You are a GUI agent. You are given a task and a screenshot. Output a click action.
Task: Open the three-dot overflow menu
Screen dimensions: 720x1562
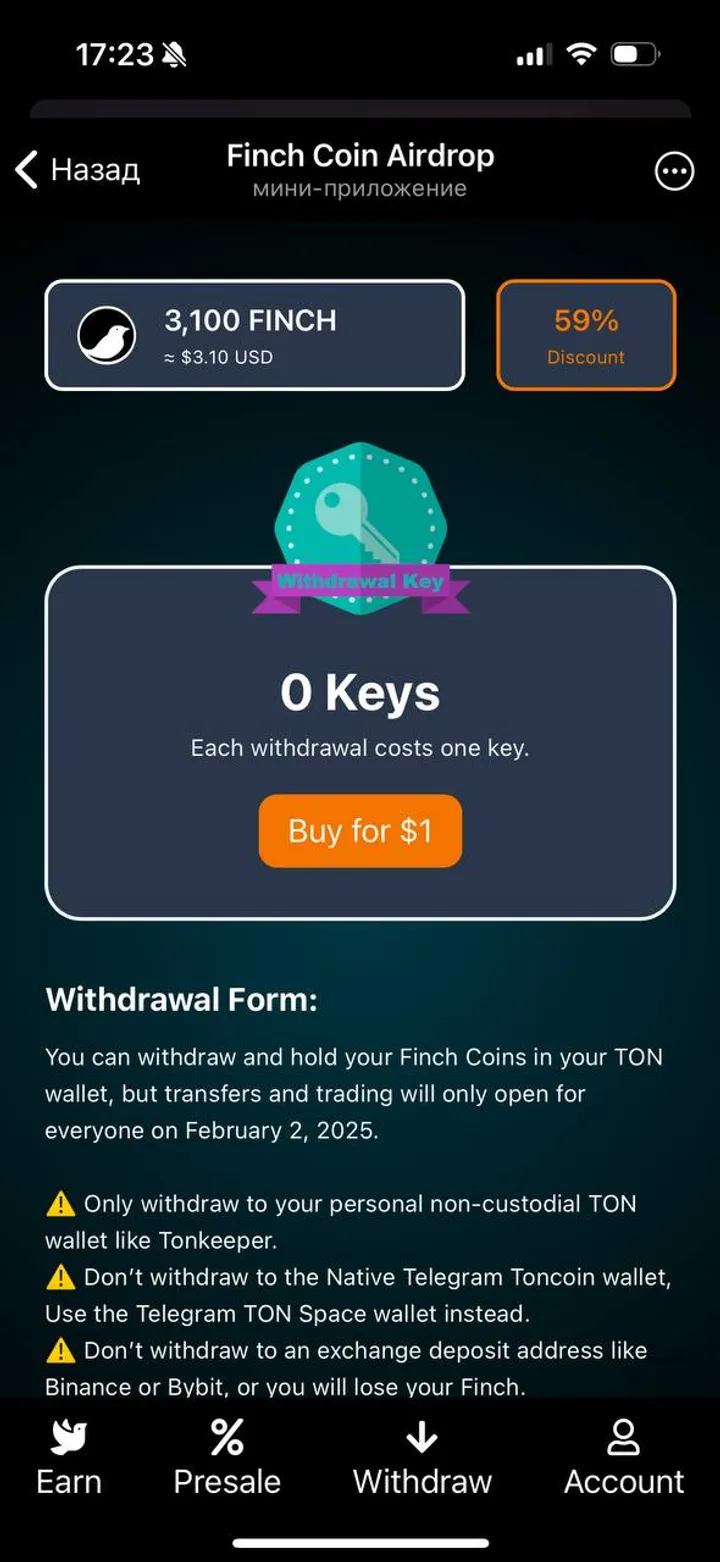click(x=674, y=171)
